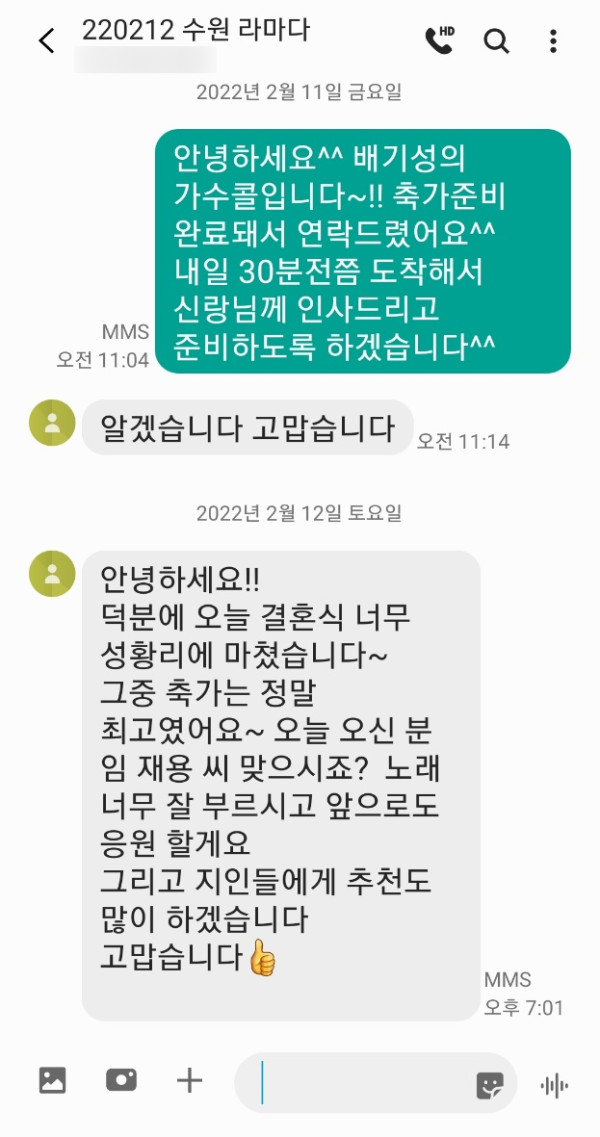Open the contact avatar beside 알겠습니다 고맙습니다
The width and height of the screenshot is (600, 1137).
(52, 423)
